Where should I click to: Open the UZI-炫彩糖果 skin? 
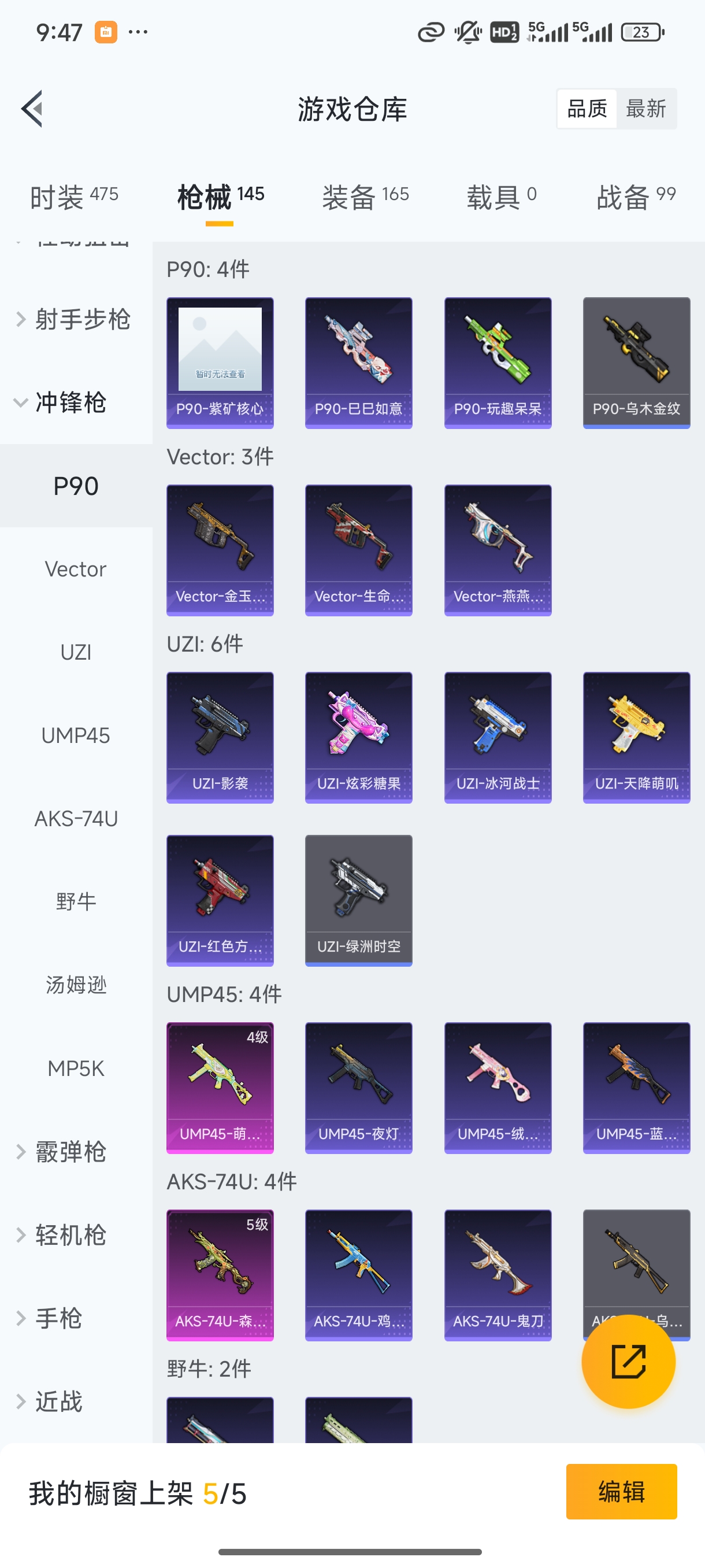click(358, 737)
